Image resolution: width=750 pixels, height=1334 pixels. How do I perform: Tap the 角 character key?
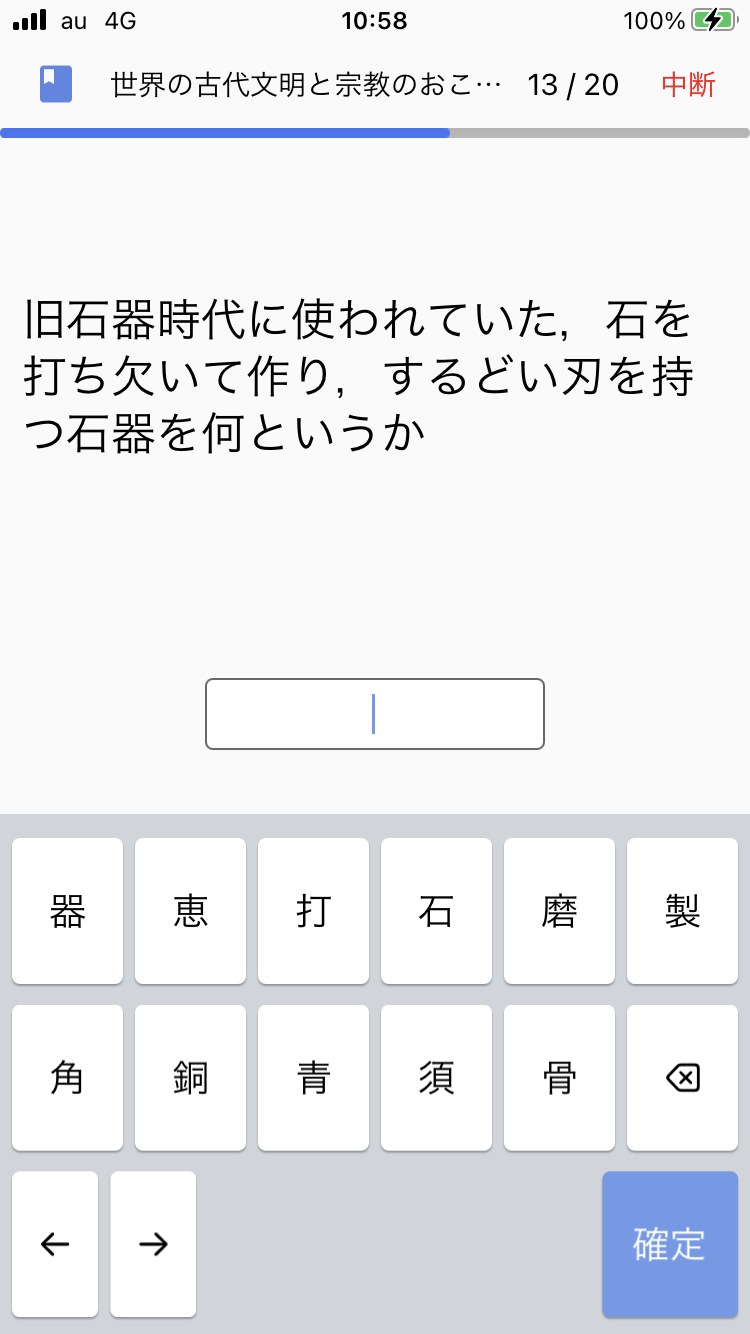[x=68, y=1078]
